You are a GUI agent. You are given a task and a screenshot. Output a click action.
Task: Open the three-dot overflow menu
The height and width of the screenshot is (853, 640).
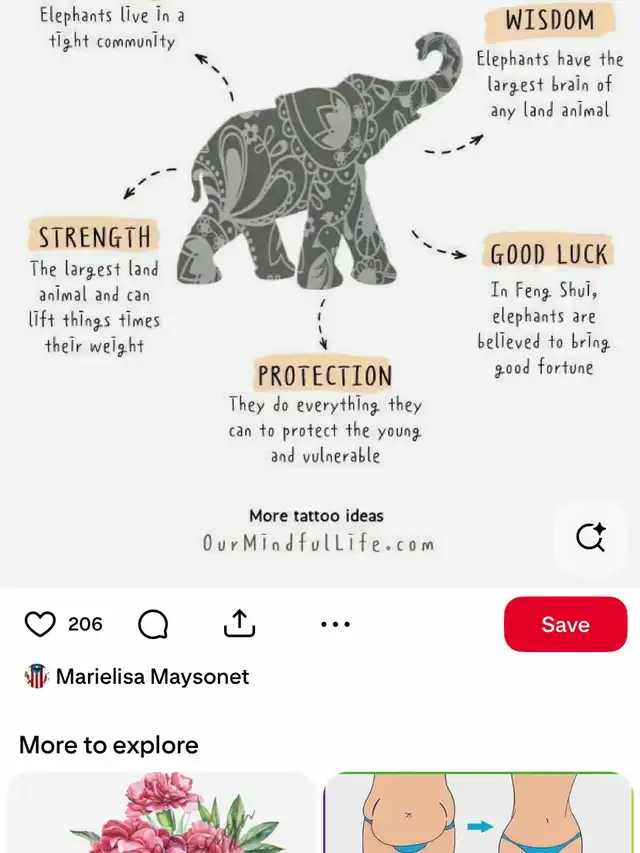[x=335, y=625]
